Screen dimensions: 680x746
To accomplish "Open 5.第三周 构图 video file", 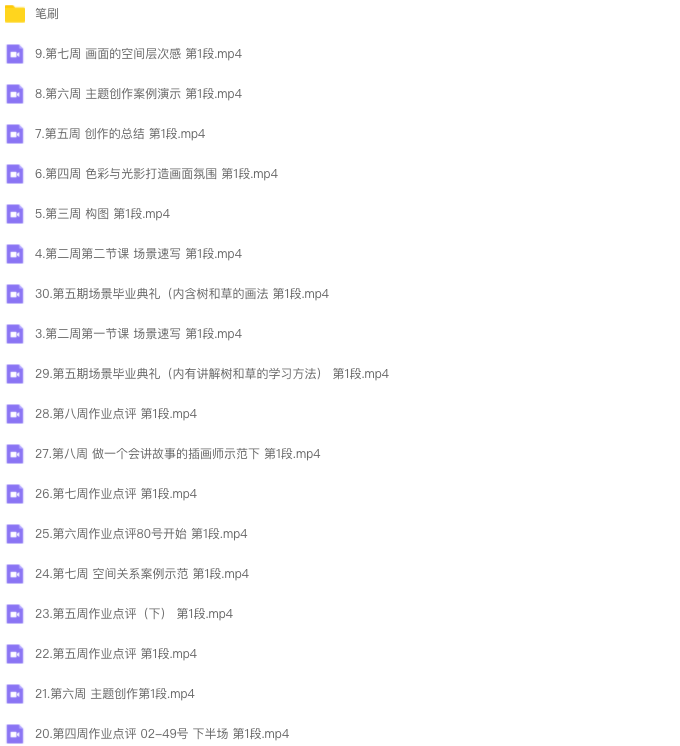I will pos(102,214).
